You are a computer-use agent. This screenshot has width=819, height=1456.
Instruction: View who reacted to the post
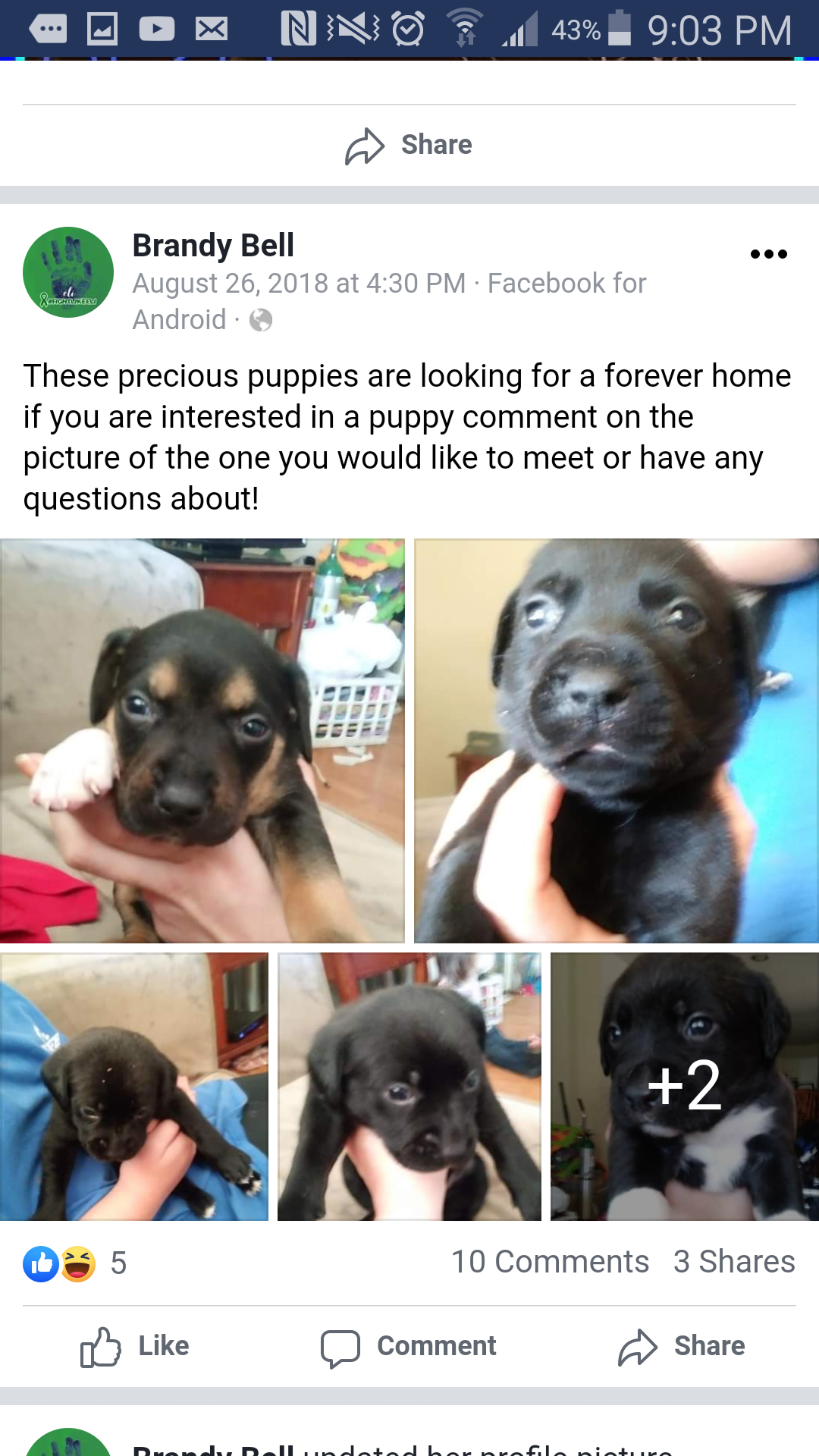coord(75,1263)
